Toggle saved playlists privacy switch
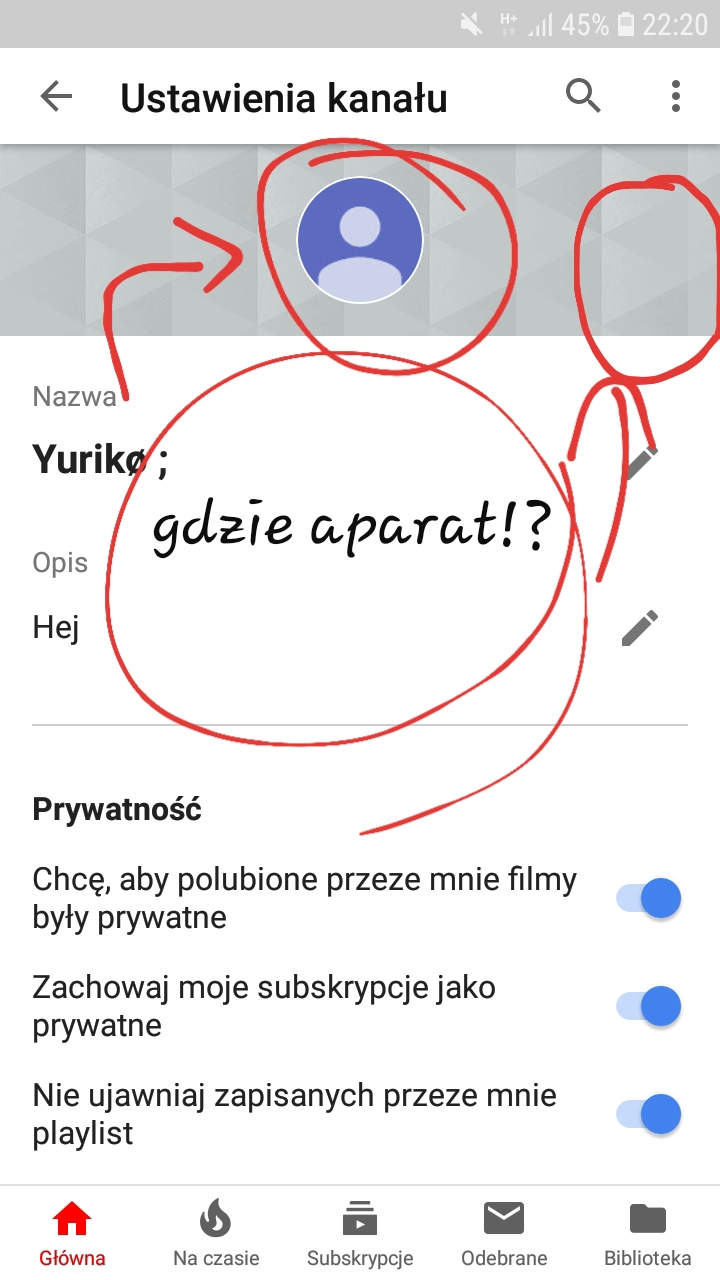Viewport: 720px width, 1280px height. tap(650, 1114)
